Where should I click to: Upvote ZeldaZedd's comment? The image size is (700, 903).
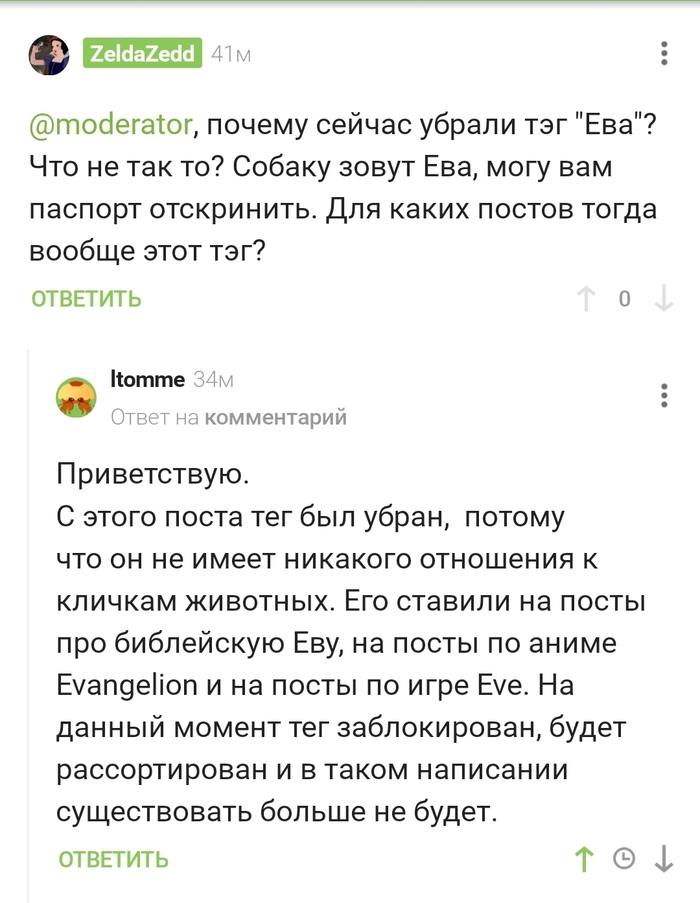pos(585,298)
